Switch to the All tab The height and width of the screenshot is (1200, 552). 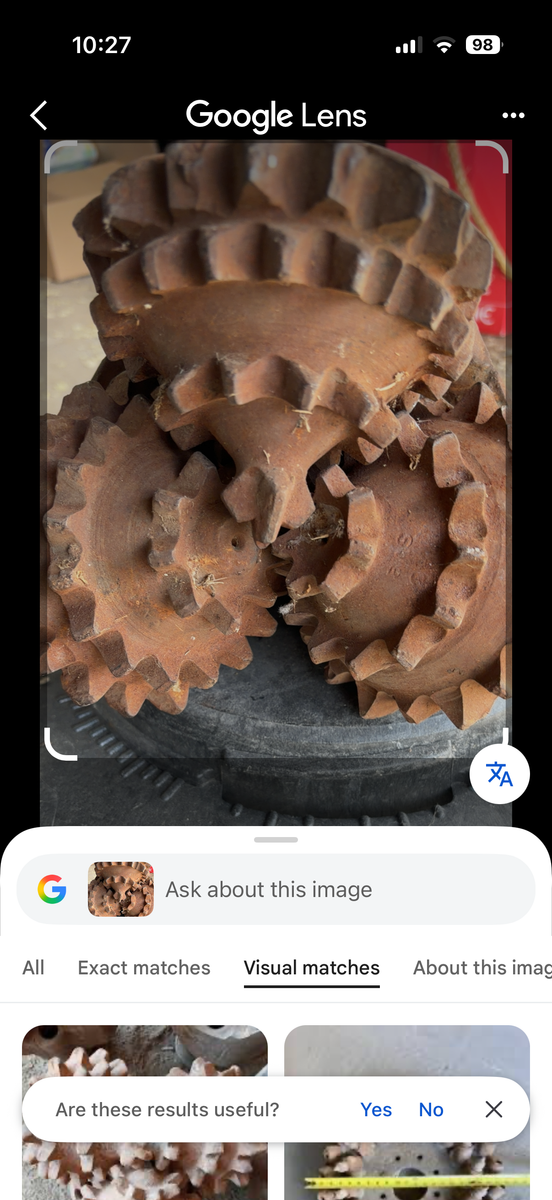33,968
